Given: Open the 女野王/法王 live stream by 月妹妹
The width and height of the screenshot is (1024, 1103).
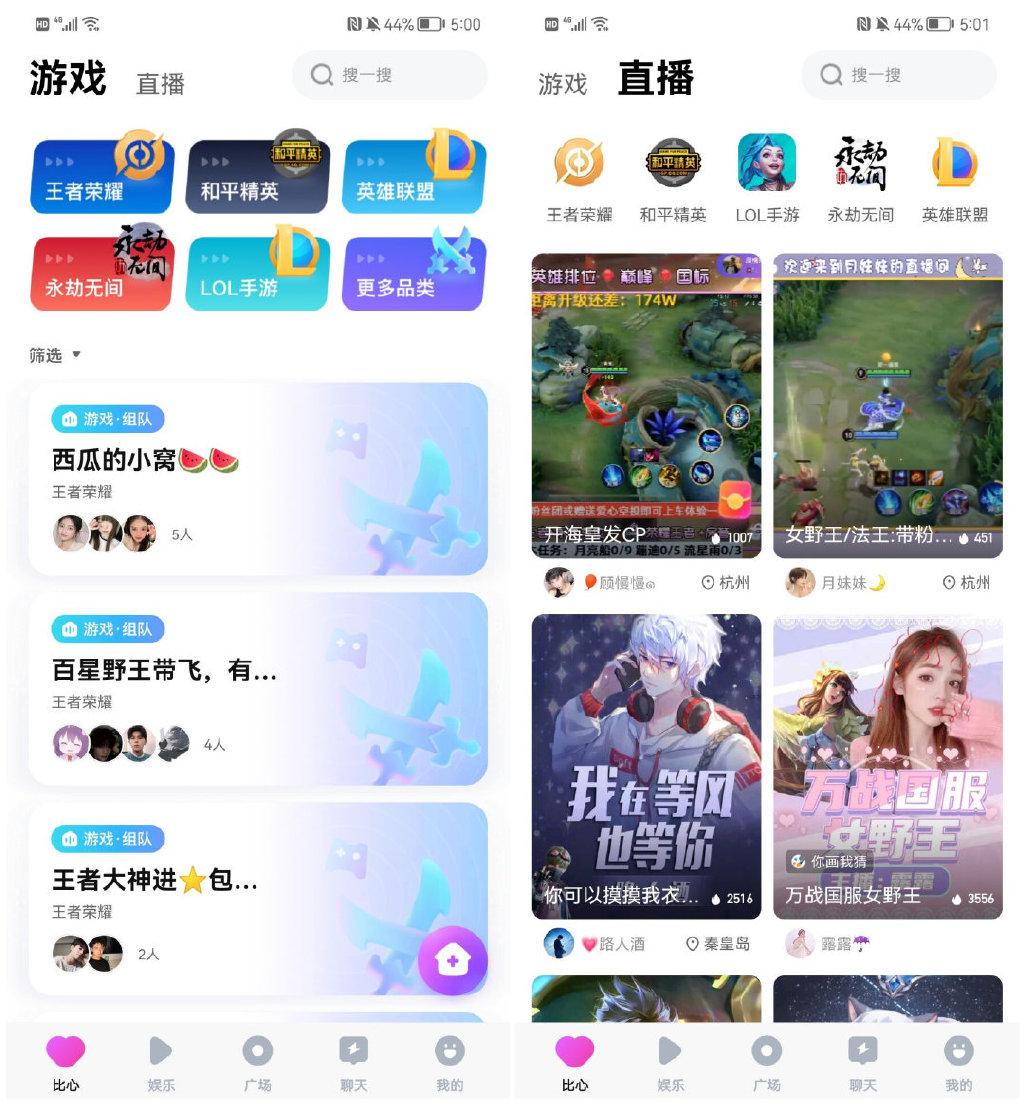Looking at the screenshot, I should click(x=888, y=405).
